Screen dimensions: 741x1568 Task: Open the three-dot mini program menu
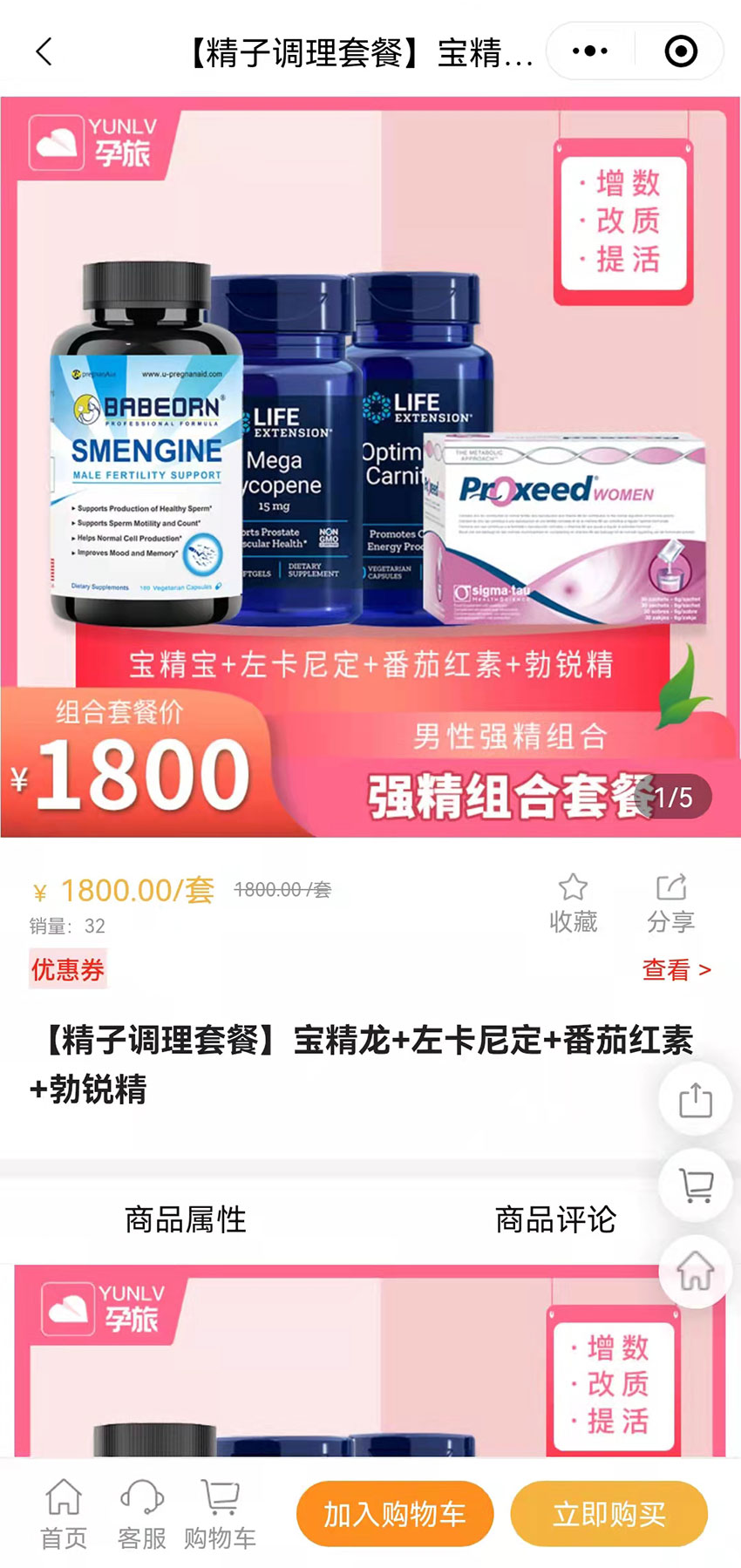click(590, 51)
